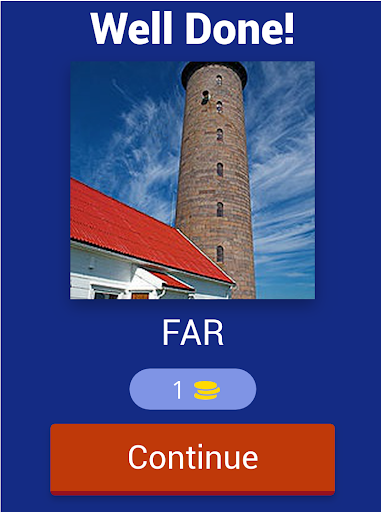Tap the Continue button
This screenshot has width=381, height=512.
point(192,459)
